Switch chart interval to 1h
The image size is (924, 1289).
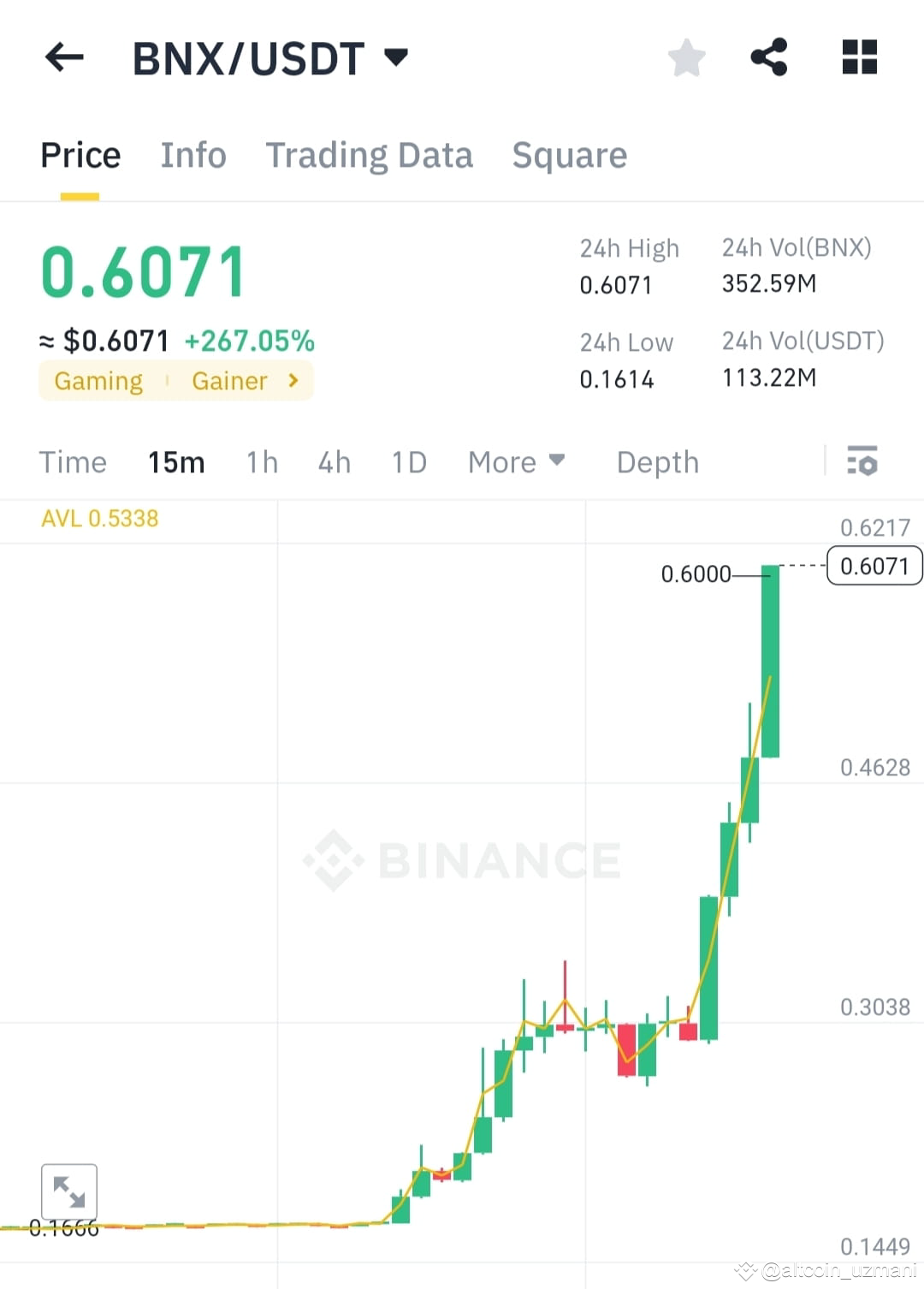coord(261,462)
